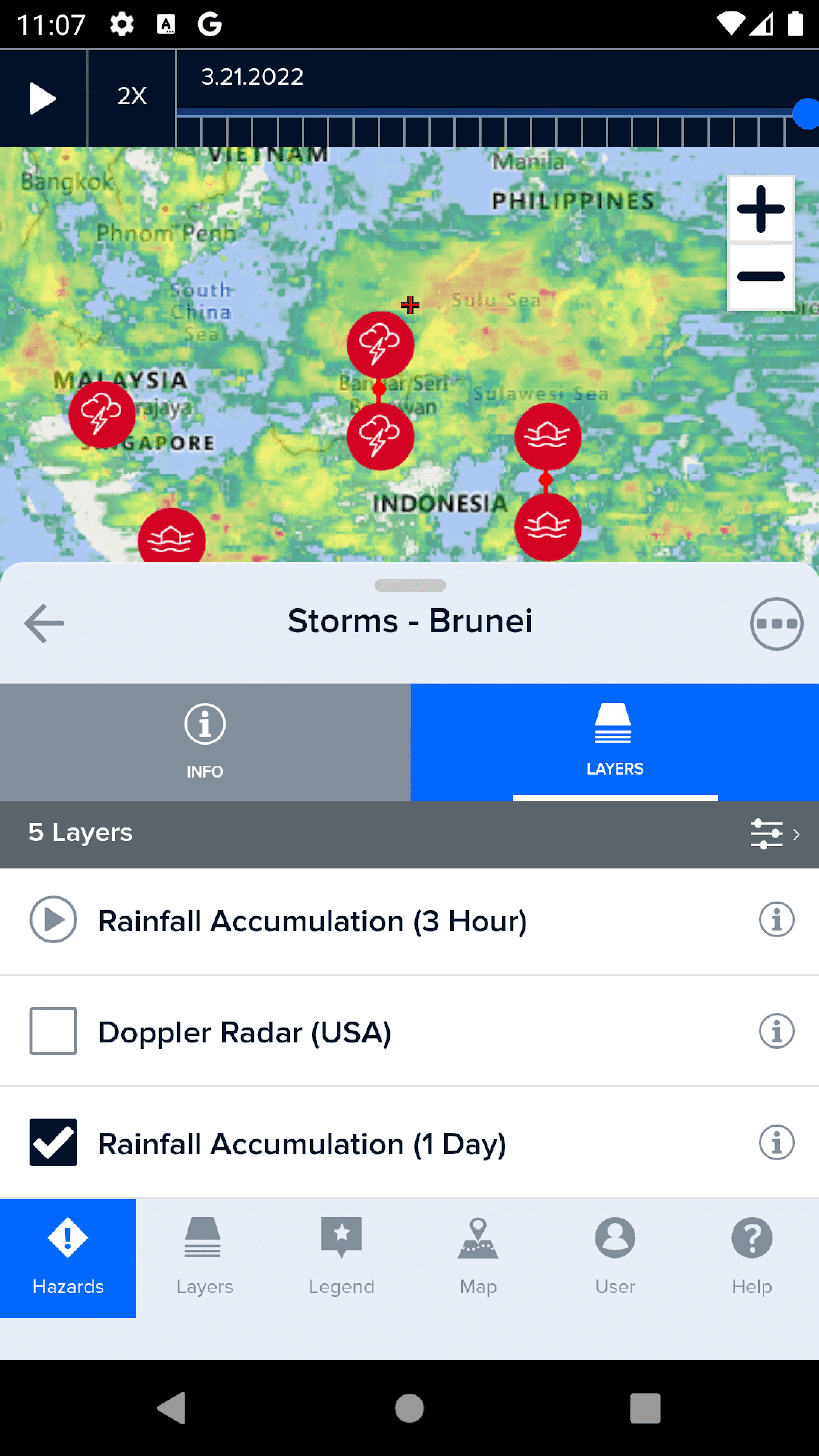Image resolution: width=819 pixels, height=1456 pixels.
Task: Go back from Storms - Brunei panel
Action: point(44,623)
